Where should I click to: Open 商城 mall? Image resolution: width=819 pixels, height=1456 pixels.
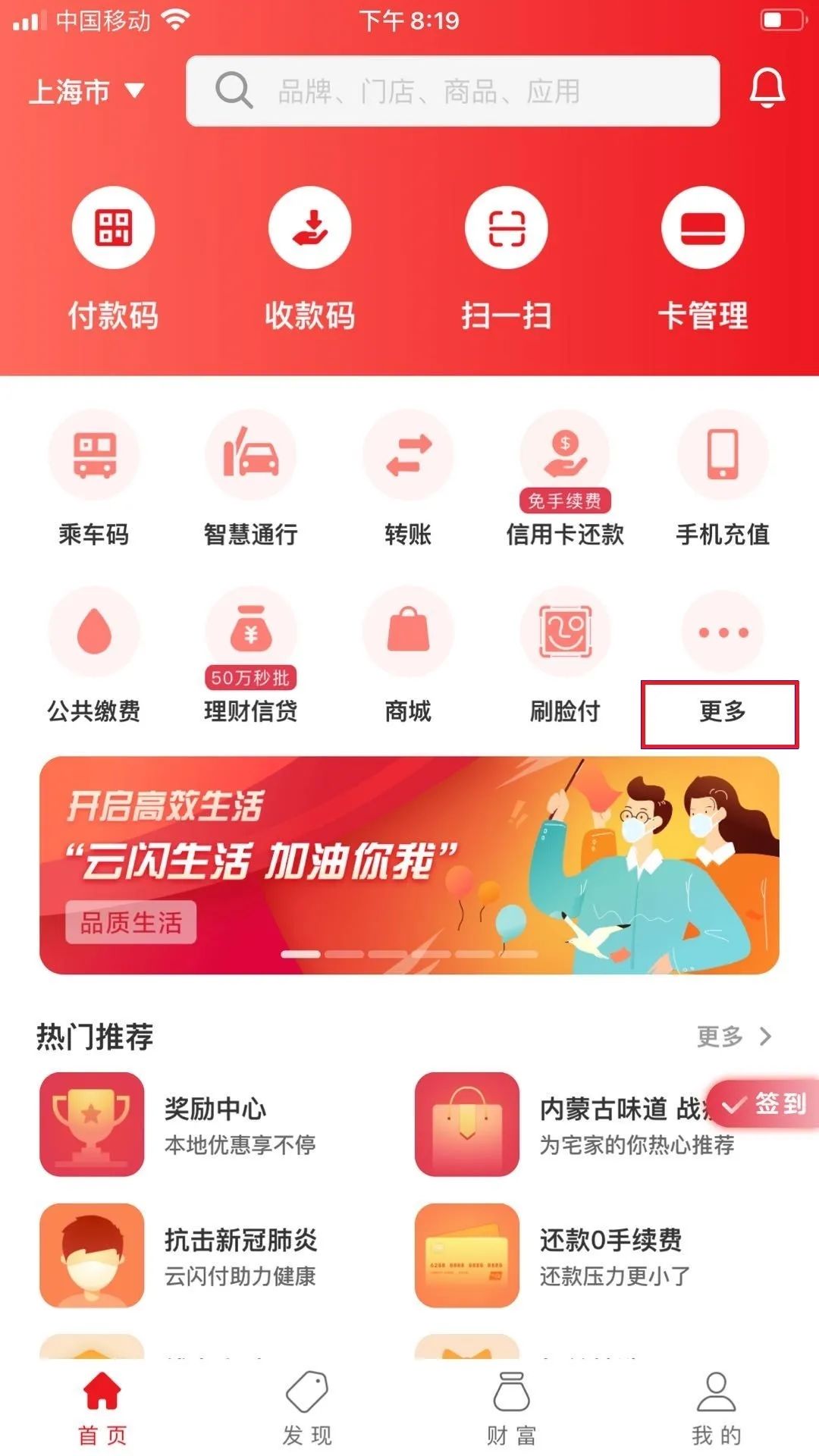pyautogui.click(x=408, y=654)
